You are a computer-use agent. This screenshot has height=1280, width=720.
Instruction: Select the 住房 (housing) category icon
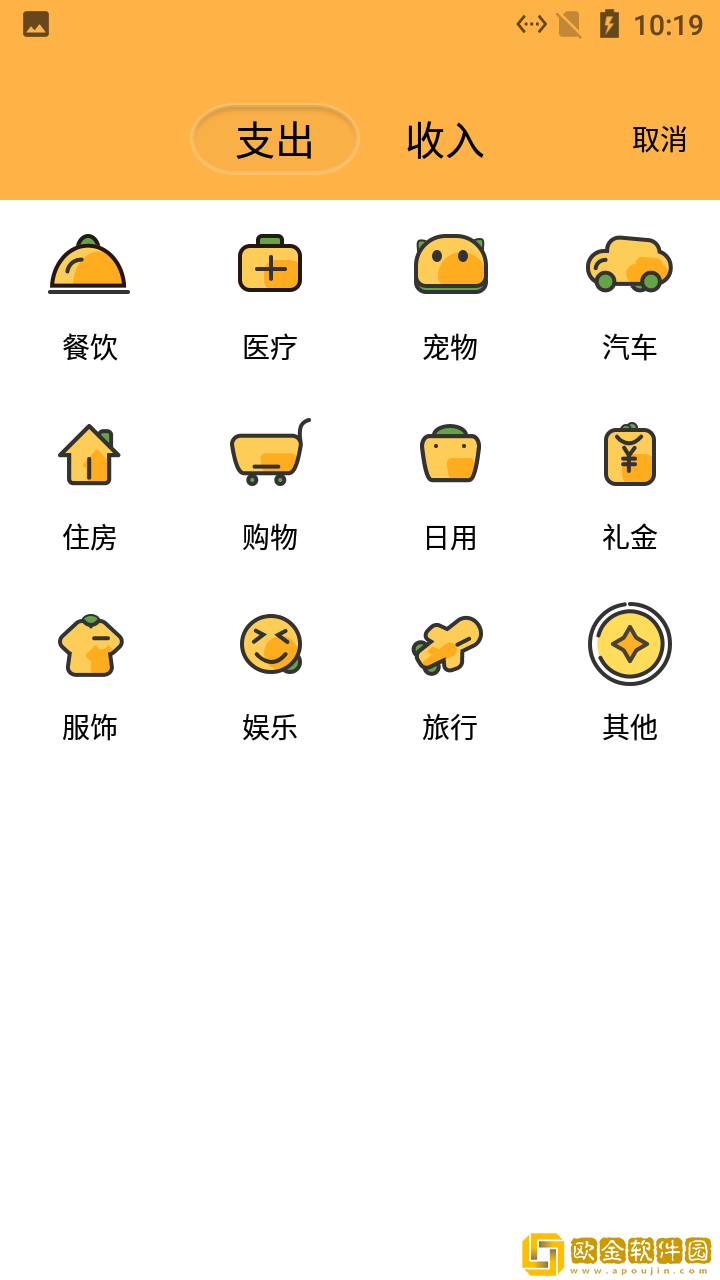click(88, 453)
